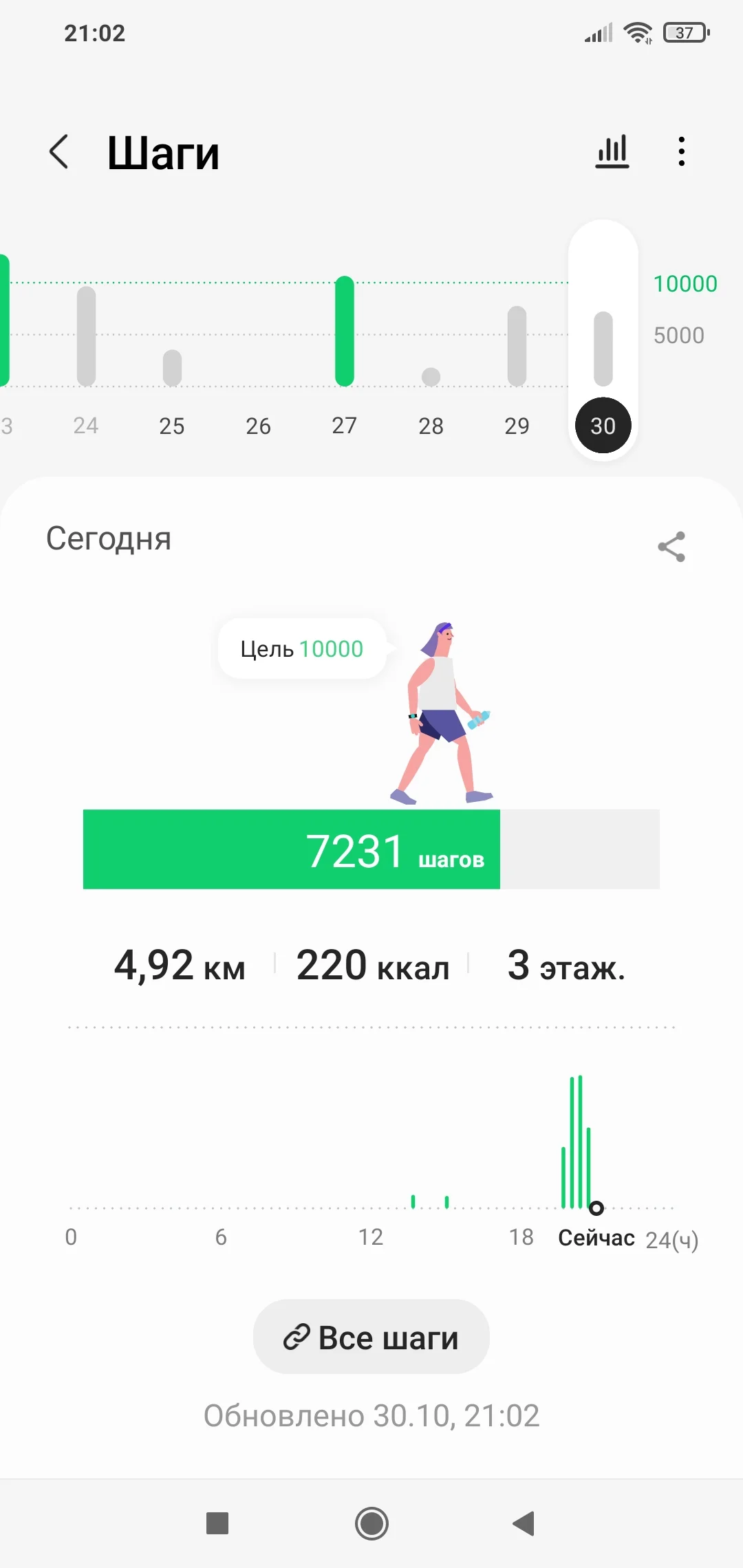This screenshot has width=743, height=1568.
Task: Go back from the Шаги screen
Action: pos(59,151)
